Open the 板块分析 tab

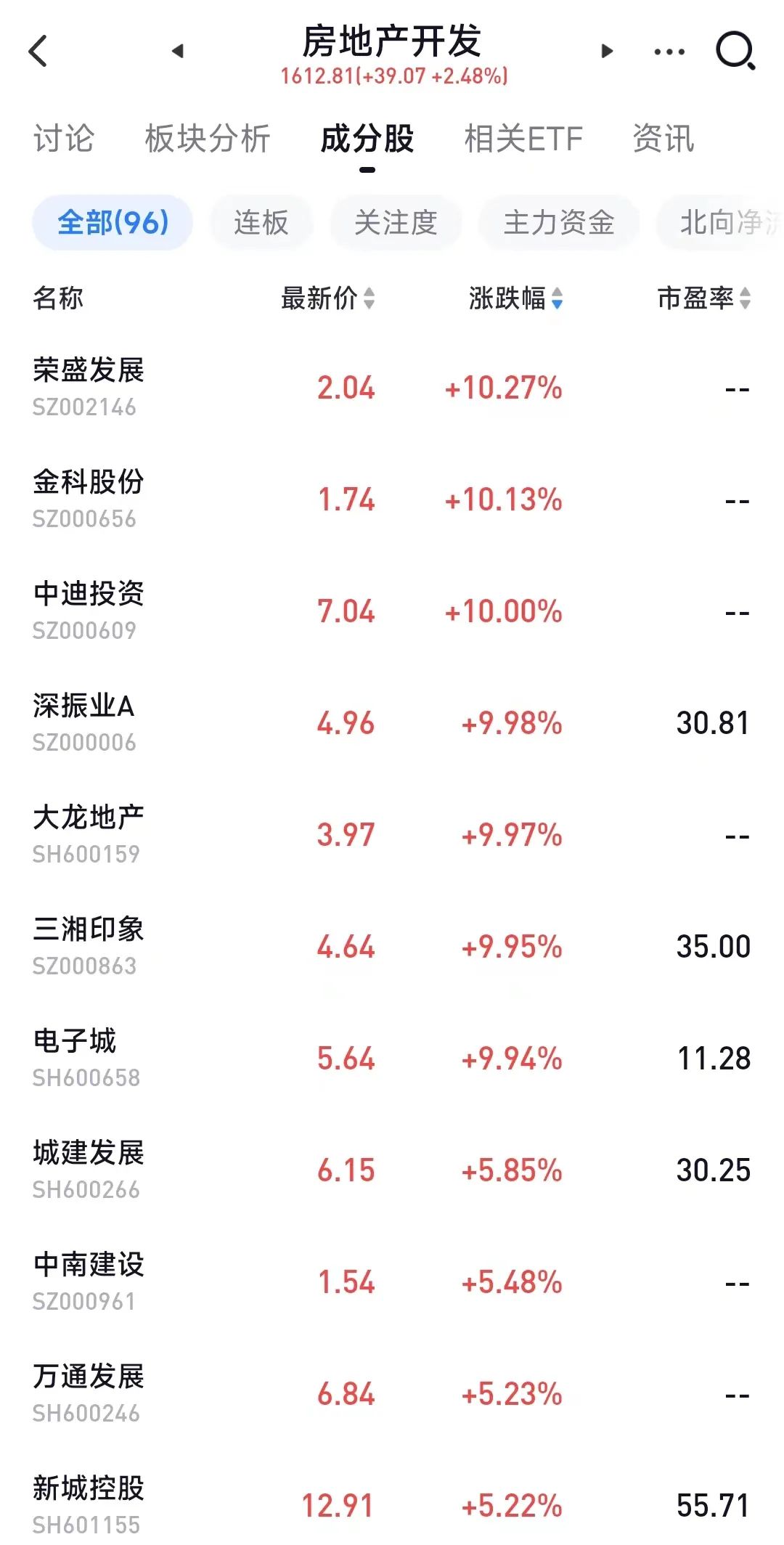(208, 139)
